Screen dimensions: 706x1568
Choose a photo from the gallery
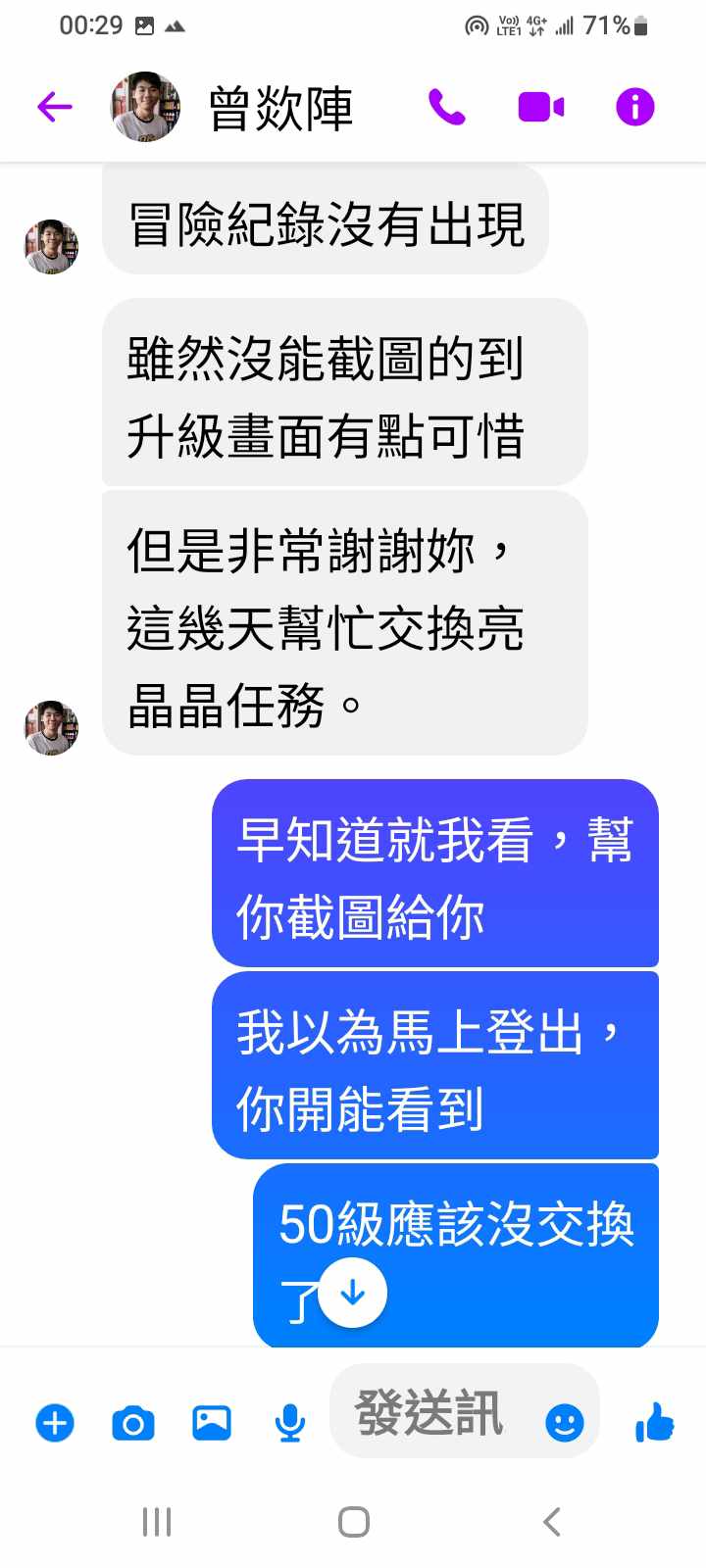point(212,1422)
